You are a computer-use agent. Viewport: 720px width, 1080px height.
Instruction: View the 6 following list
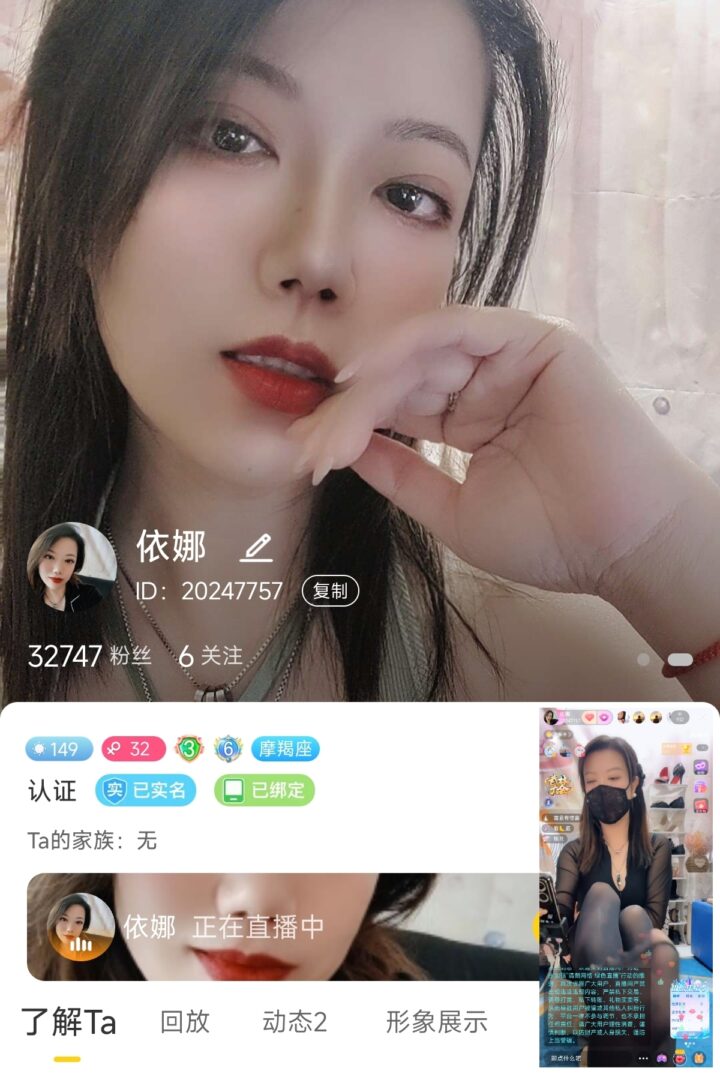coord(210,656)
